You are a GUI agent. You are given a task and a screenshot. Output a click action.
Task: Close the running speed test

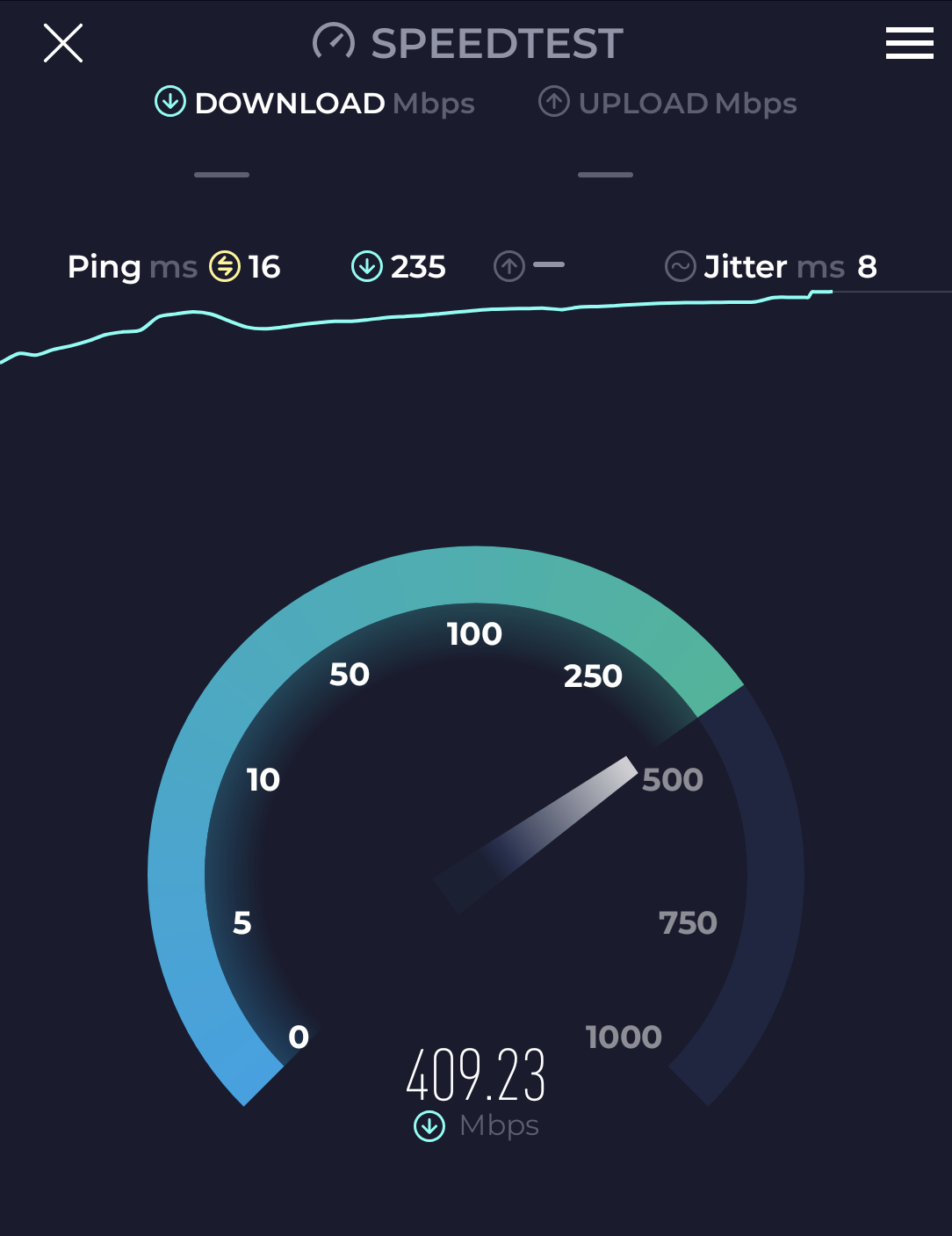pyautogui.click(x=63, y=43)
